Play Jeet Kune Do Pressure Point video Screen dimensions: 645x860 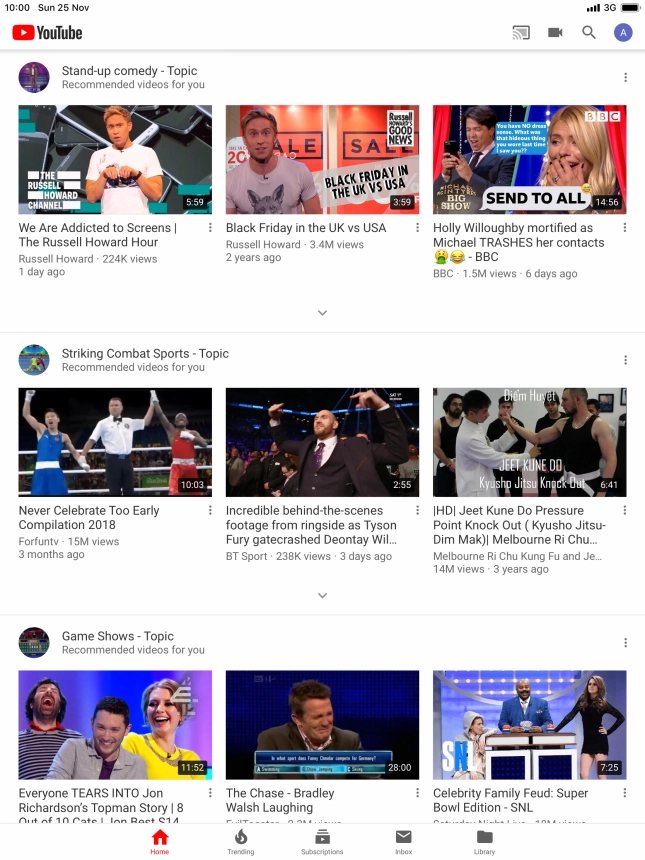pyautogui.click(x=529, y=442)
